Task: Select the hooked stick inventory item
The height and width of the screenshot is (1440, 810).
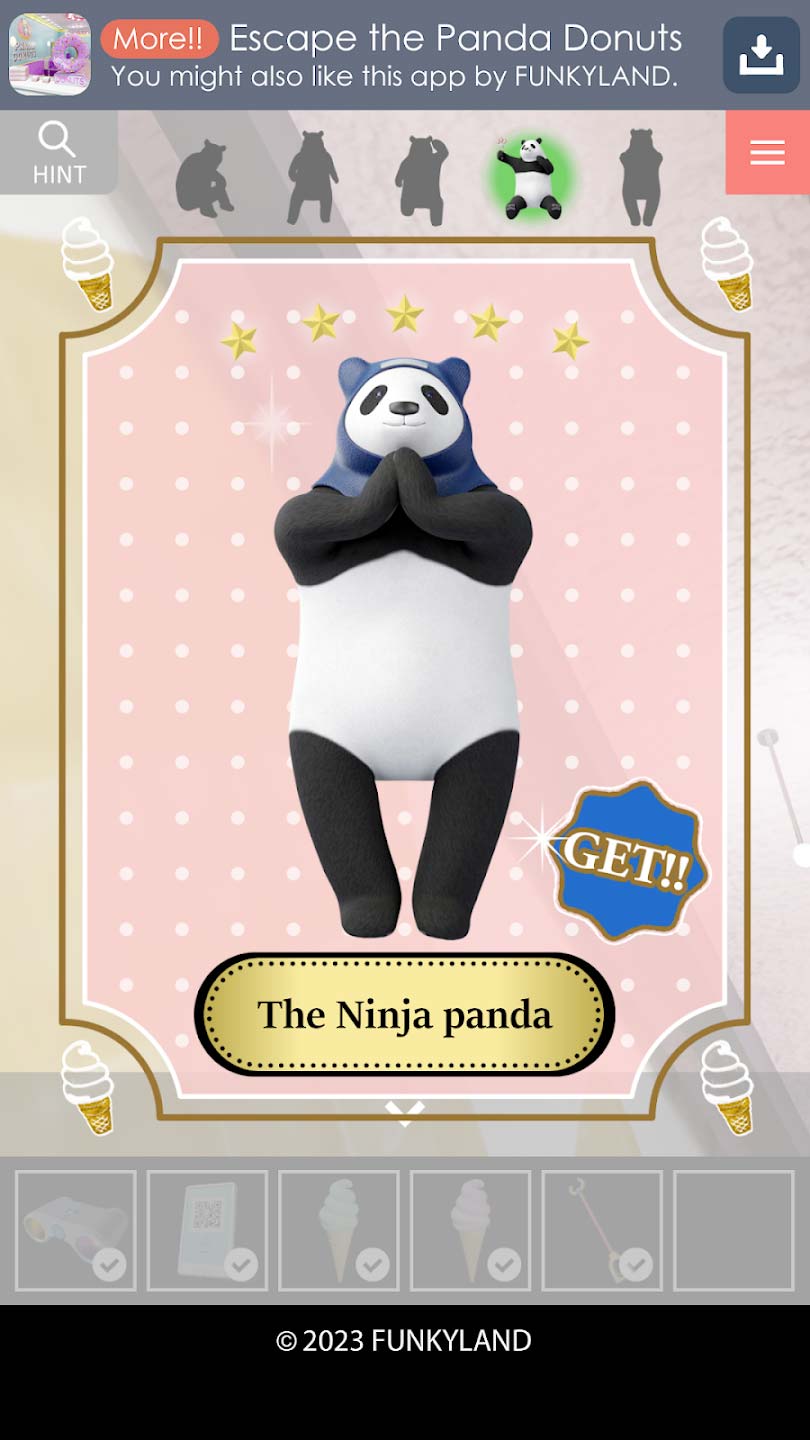Action: click(602, 1230)
